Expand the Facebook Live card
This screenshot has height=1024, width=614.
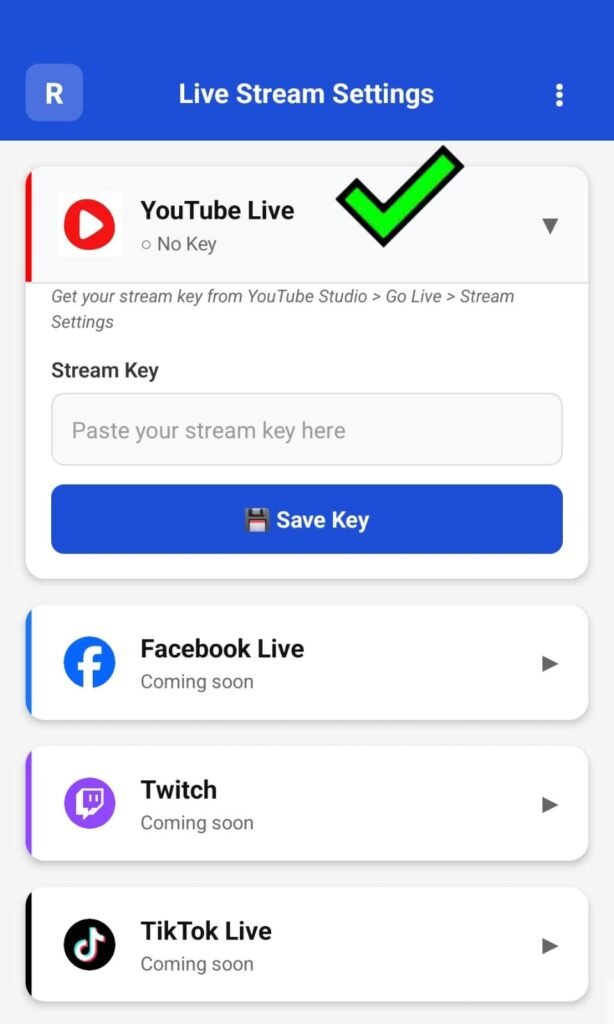(549, 663)
